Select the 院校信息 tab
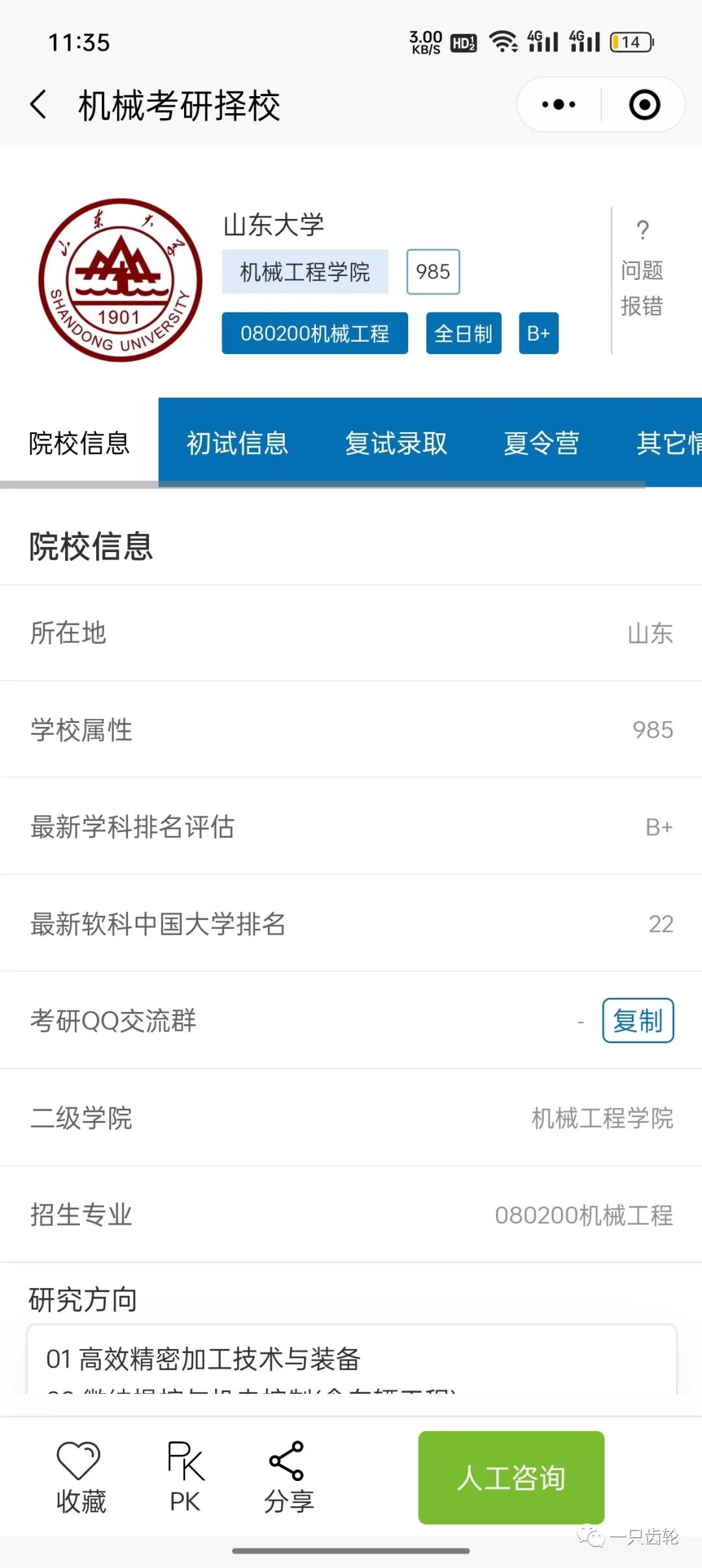Viewport: 702px width, 1568px height. point(79,443)
